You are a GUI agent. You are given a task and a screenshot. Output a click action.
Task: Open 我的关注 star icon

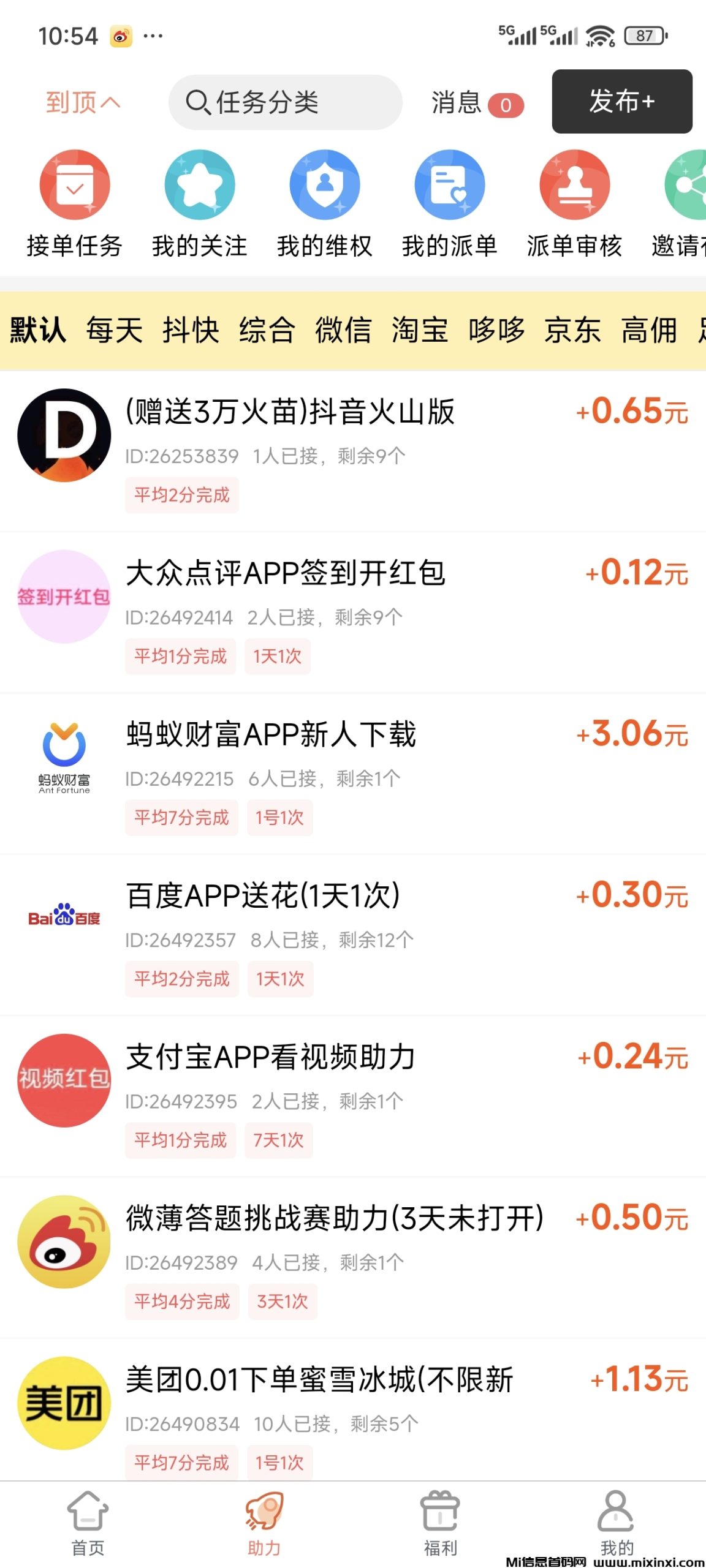coord(199,185)
